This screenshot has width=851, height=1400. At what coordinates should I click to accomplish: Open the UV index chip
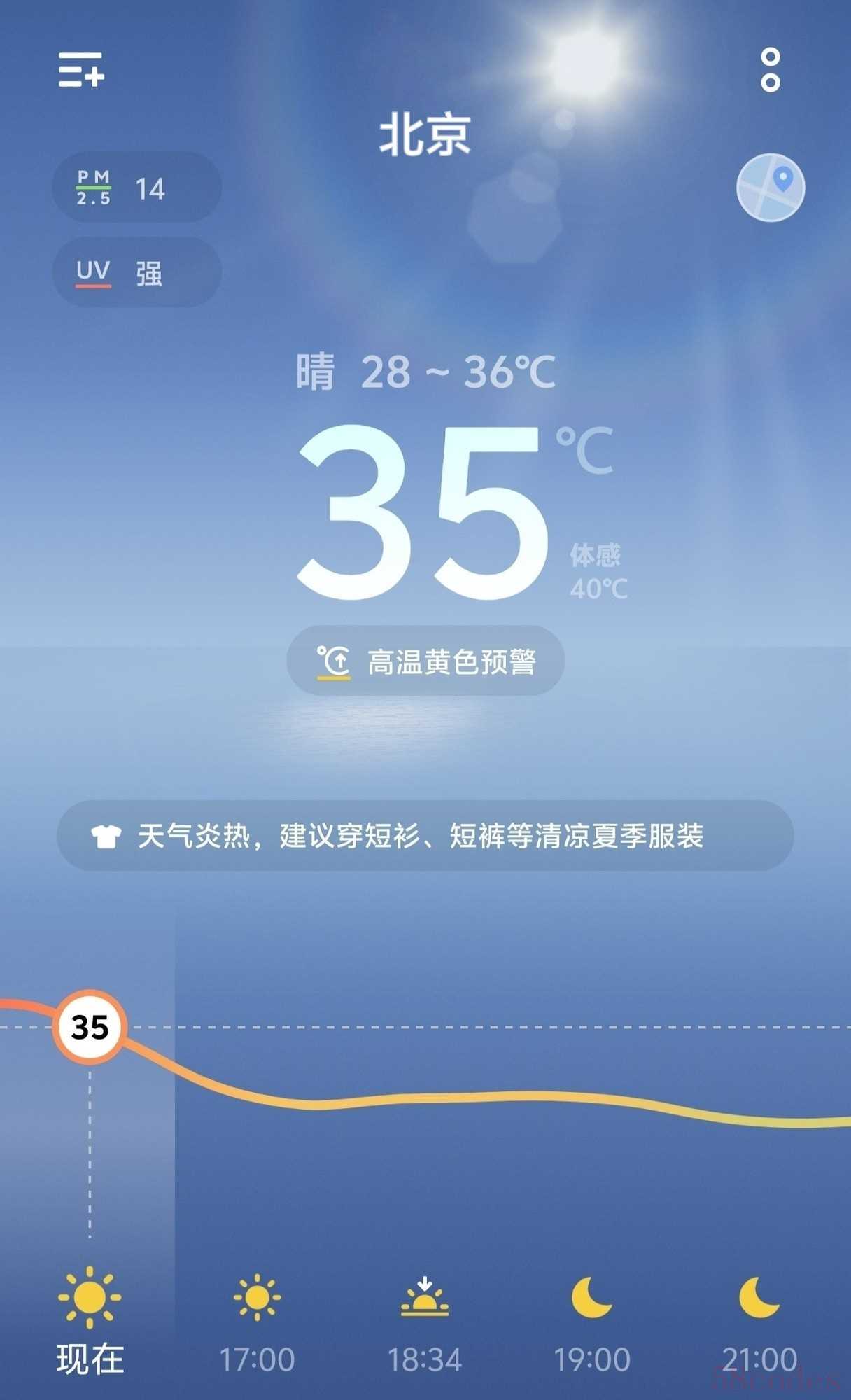tap(136, 272)
